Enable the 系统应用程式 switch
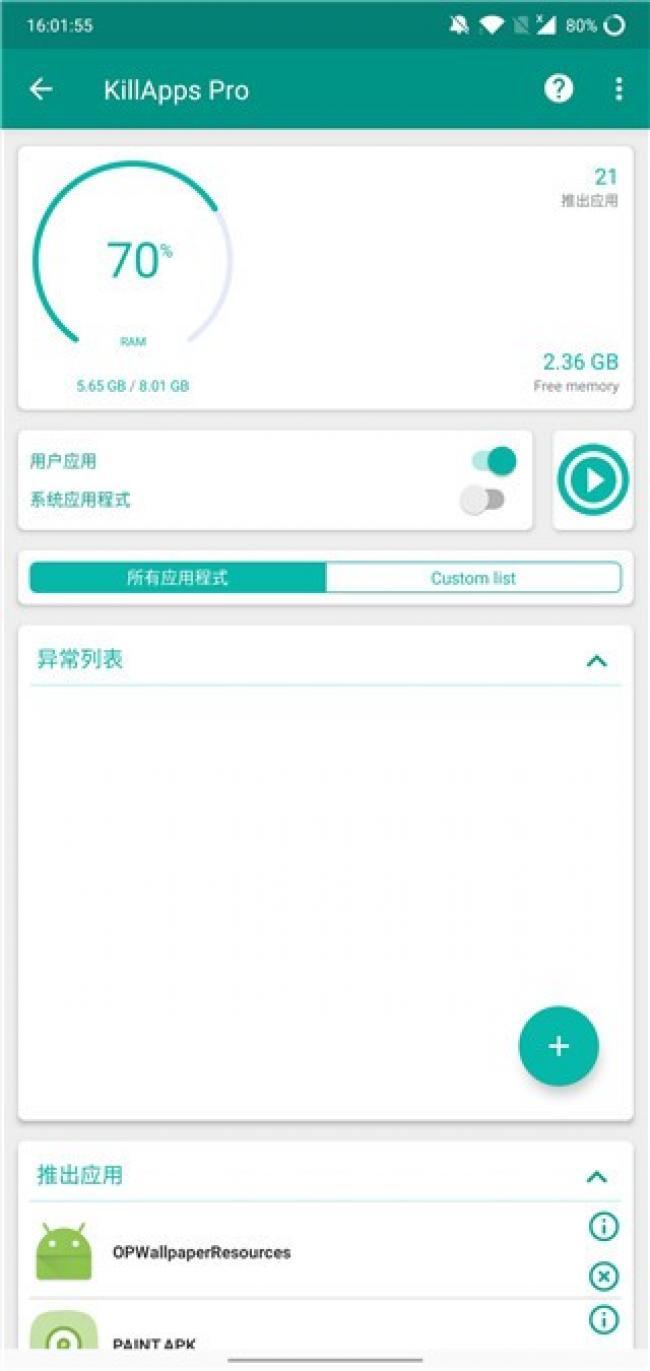650x1371 pixels. point(483,499)
